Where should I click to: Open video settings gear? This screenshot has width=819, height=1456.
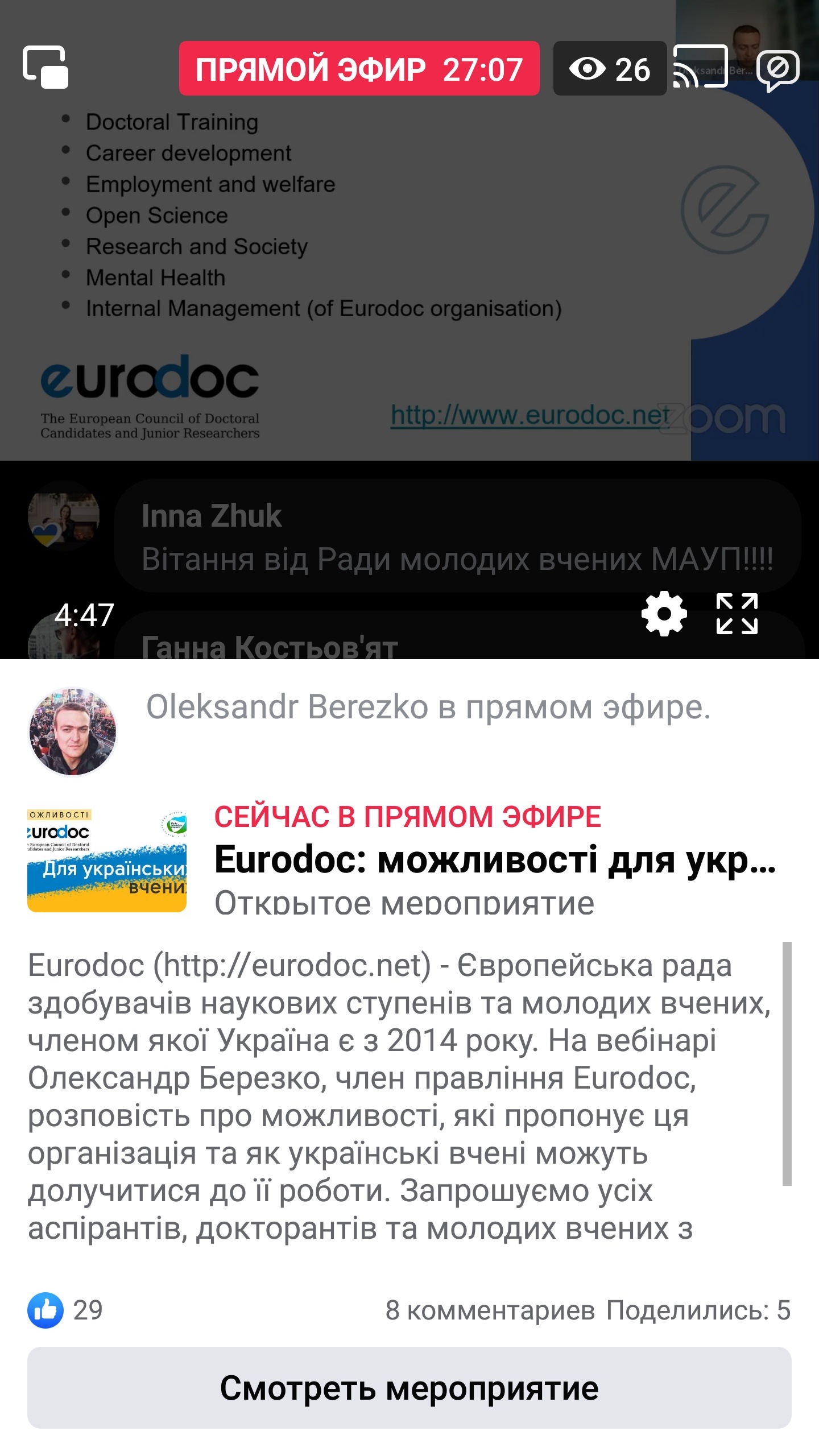click(x=664, y=614)
